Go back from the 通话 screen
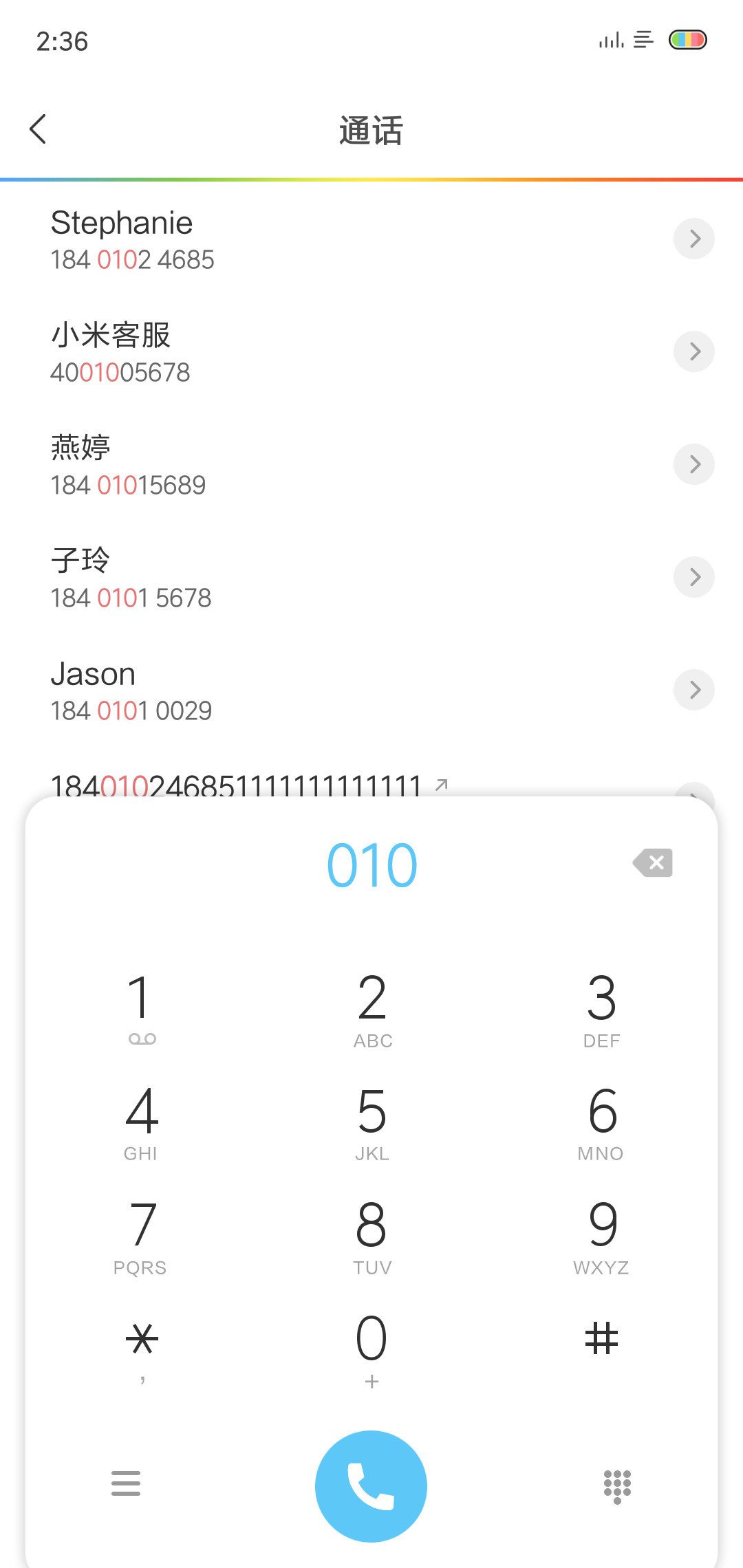The image size is (743, 1568). tap(39, 129)
